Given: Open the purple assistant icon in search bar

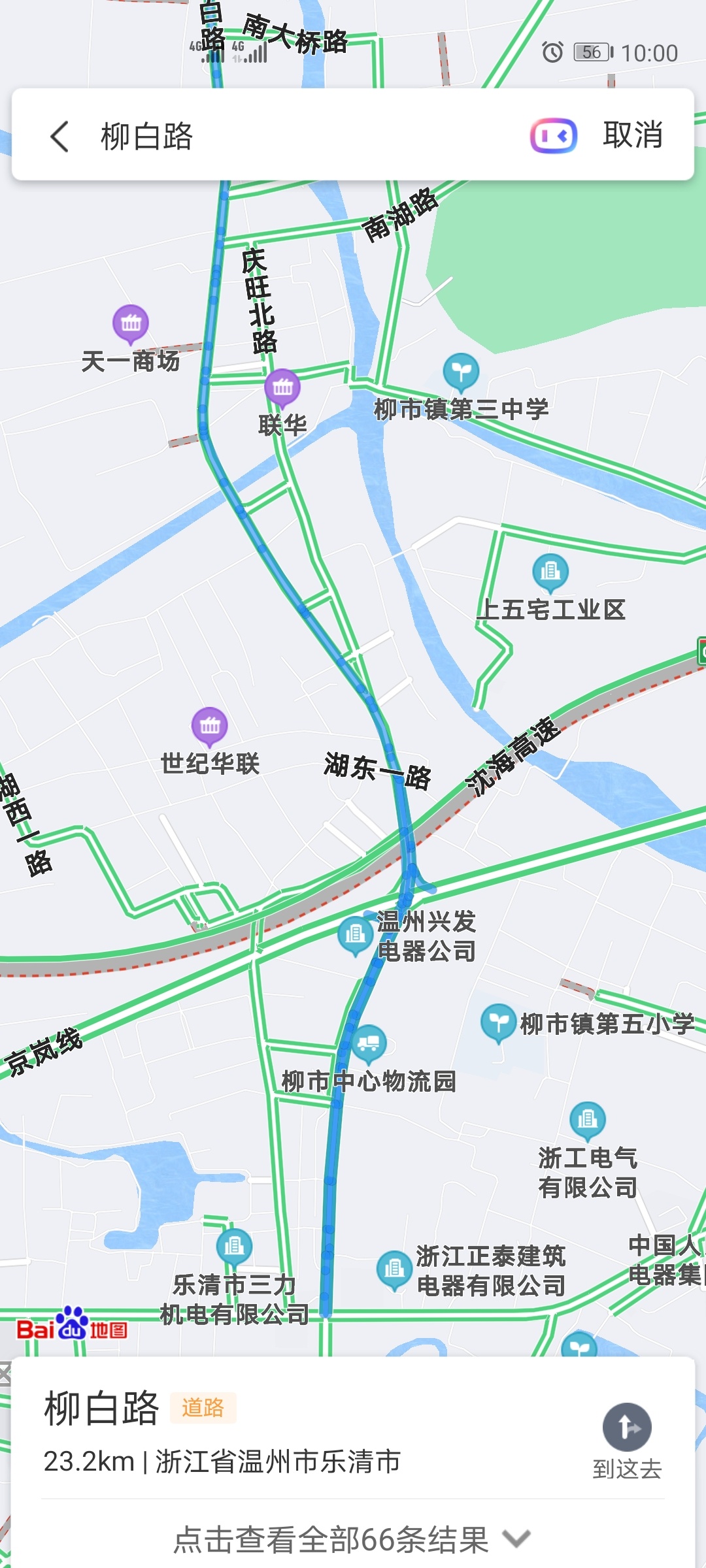Looking at the screenshot, I should point(553,136).
